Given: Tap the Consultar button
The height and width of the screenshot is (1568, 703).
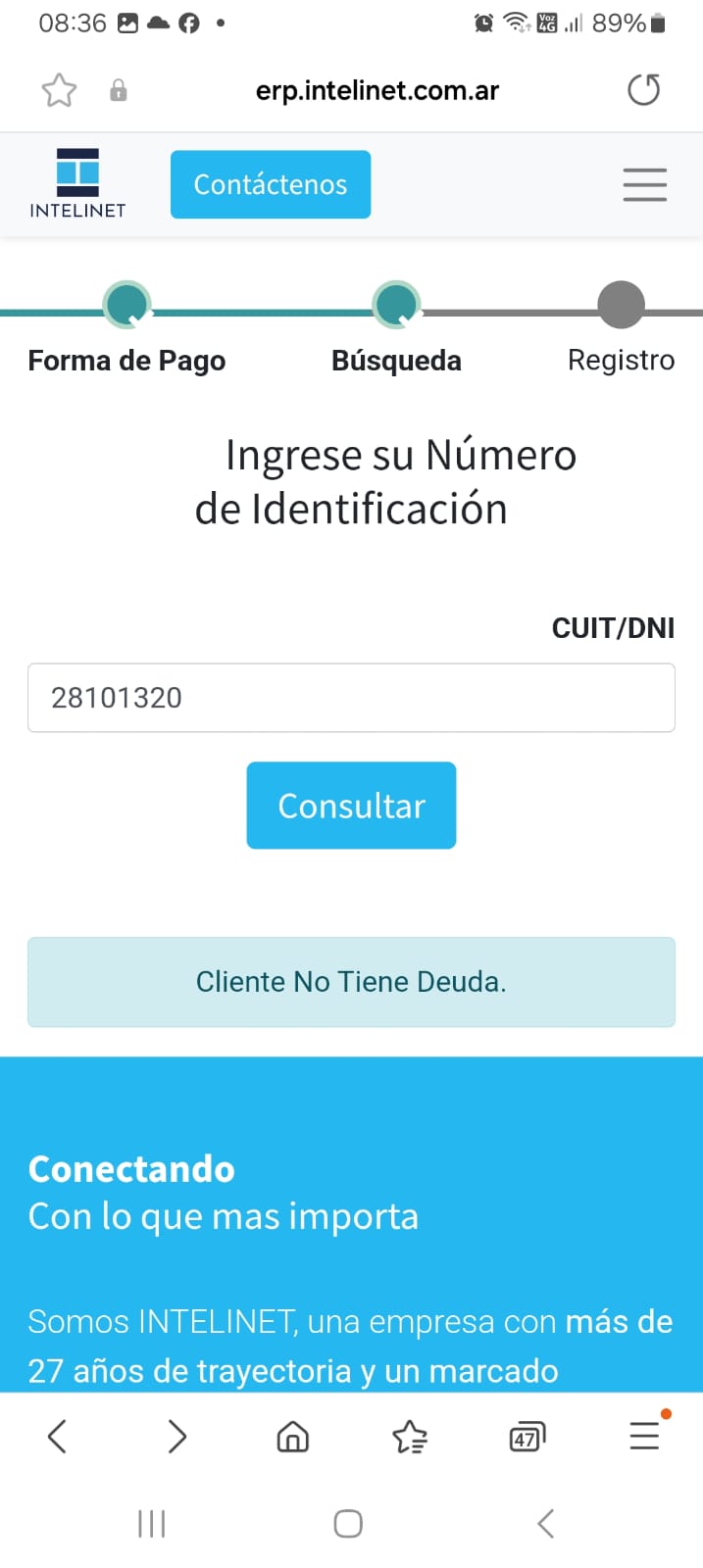Looking at the screenshot, I should tap(351, 806).
